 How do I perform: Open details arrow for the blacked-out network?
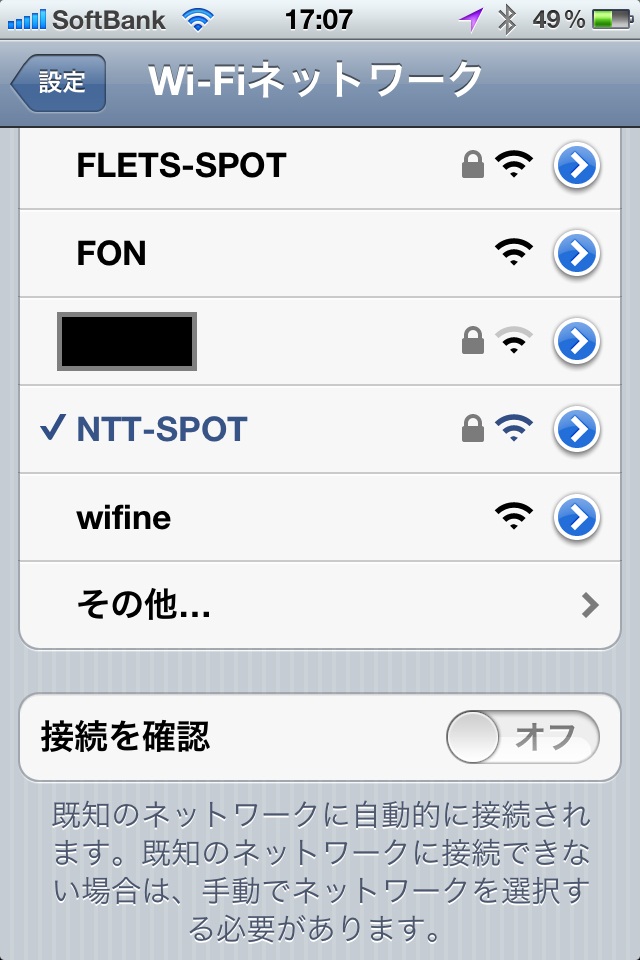[x=576, y=342]
